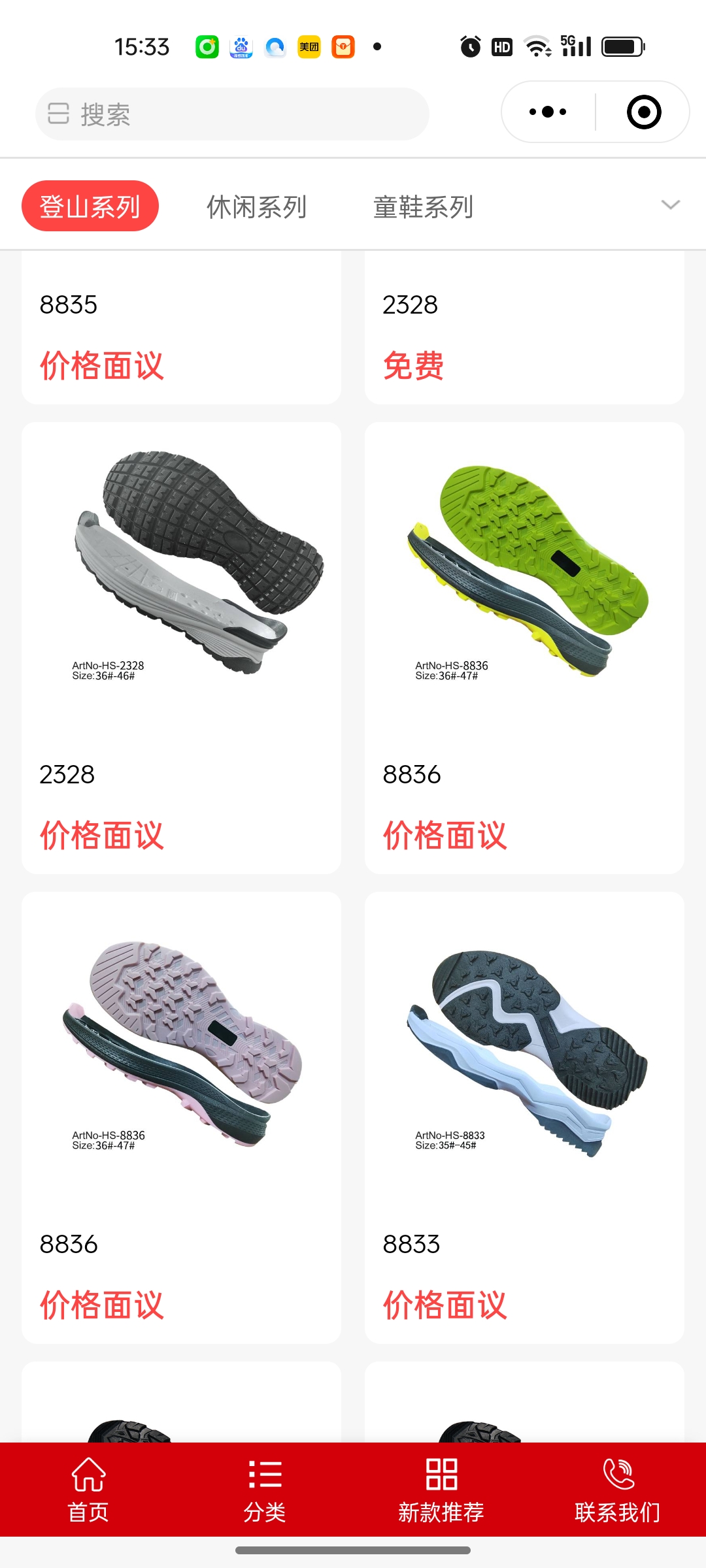Open the mini program three-dot menu
This screenshot has width=706, height=1568.
tap(548, 112)
